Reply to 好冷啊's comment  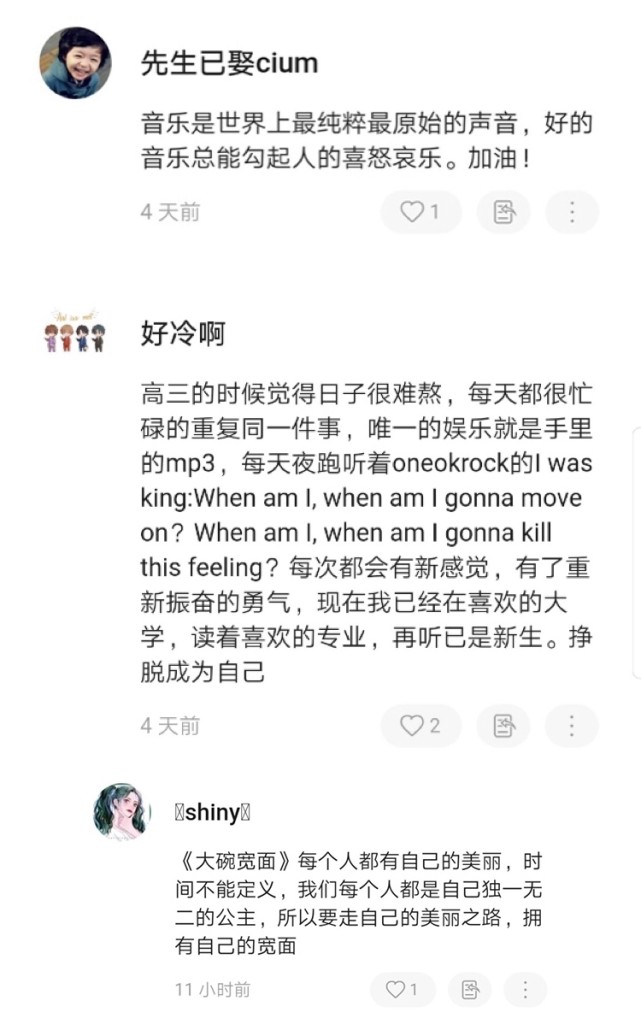pyautogui.click(x=503, y=726)
